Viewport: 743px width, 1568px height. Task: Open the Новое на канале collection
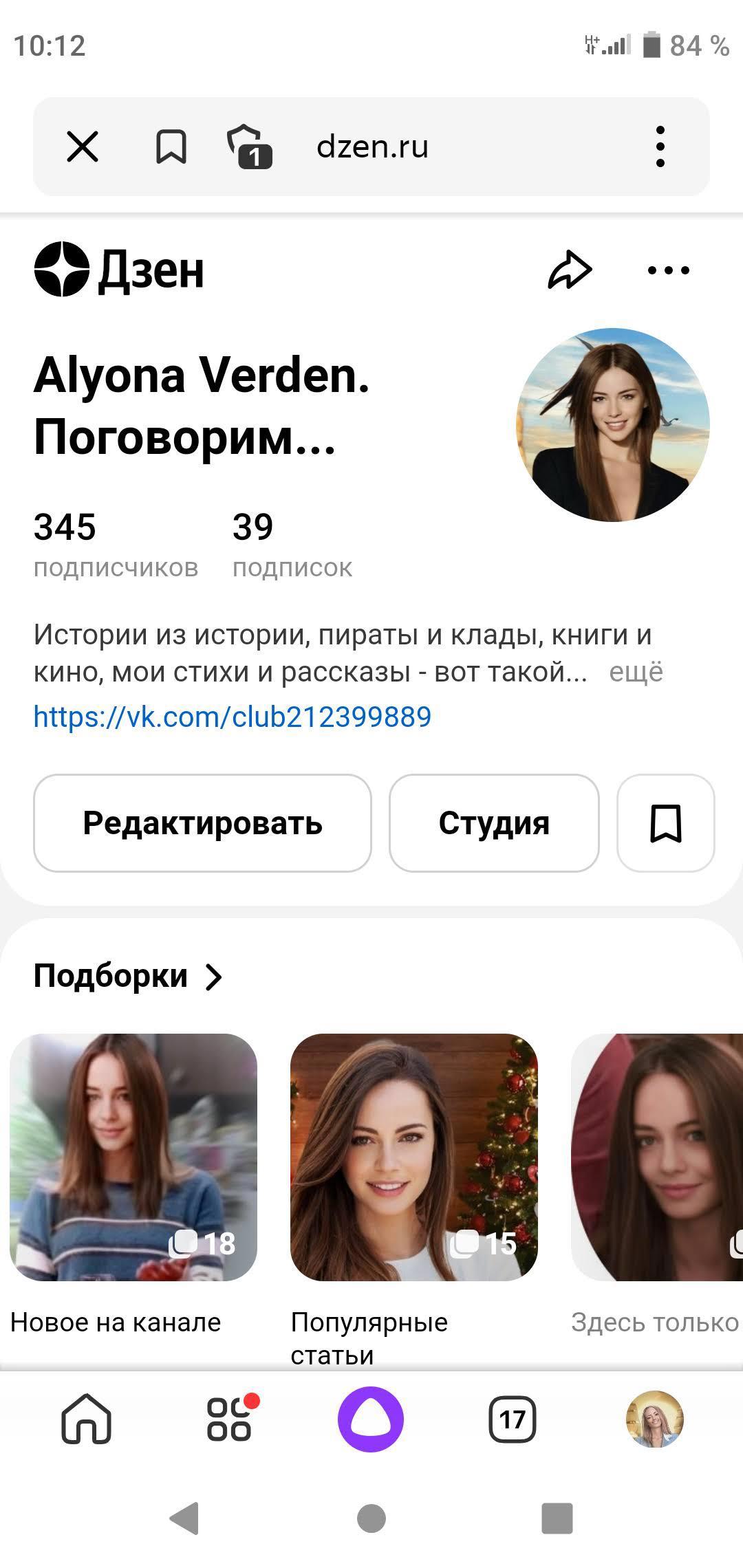pyautogui.click(x=133, y=1157)
